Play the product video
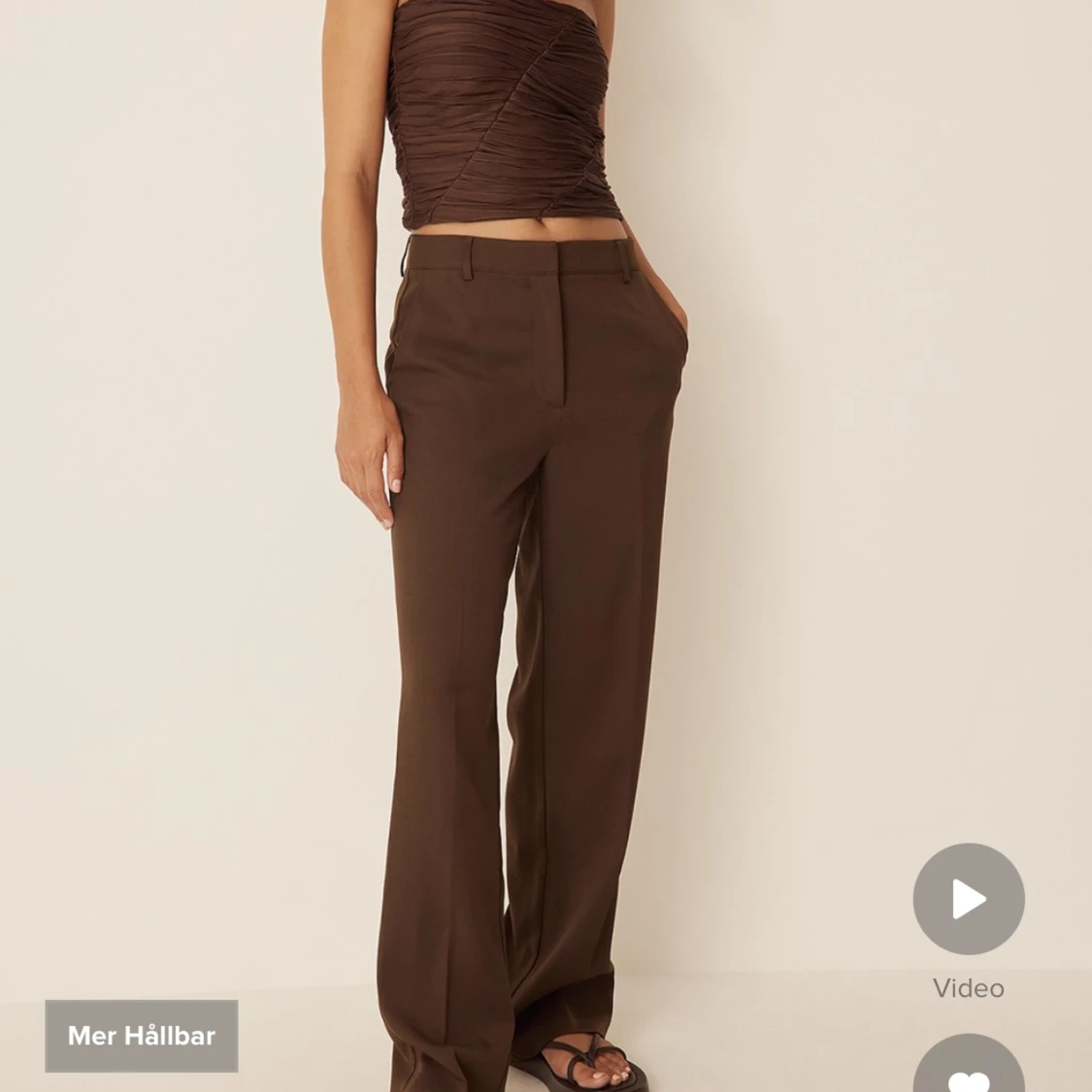This screenshot has height=1092, width=1092. 968,899
